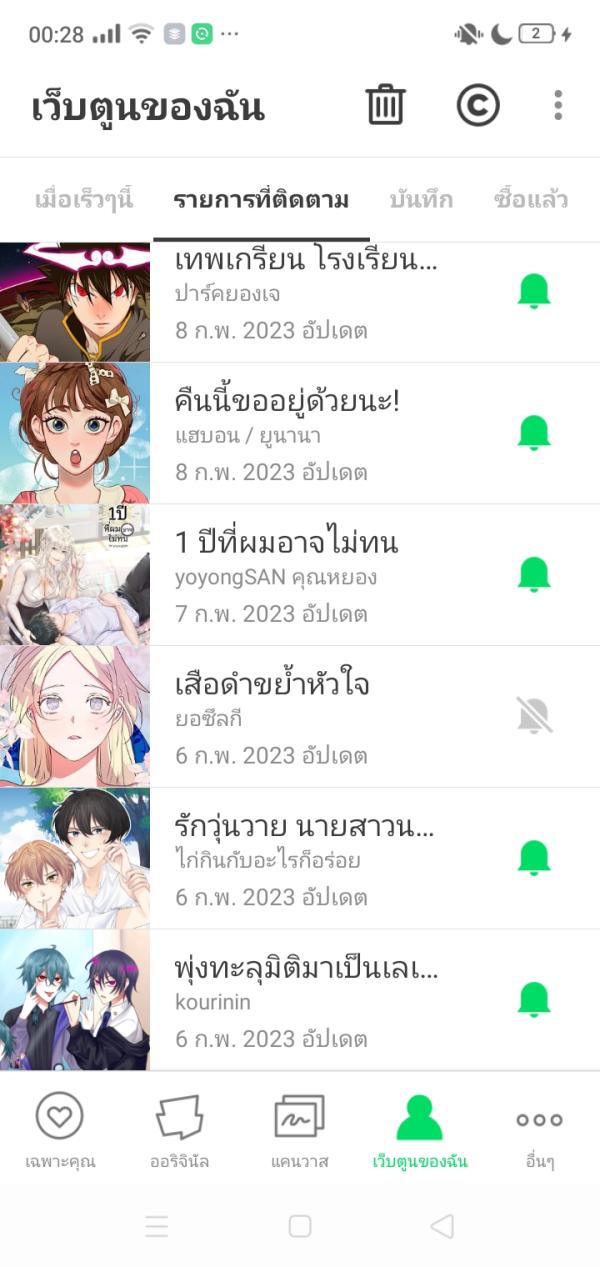
Task: Tap the trash can delete icon
Action: tap(385, 105)
